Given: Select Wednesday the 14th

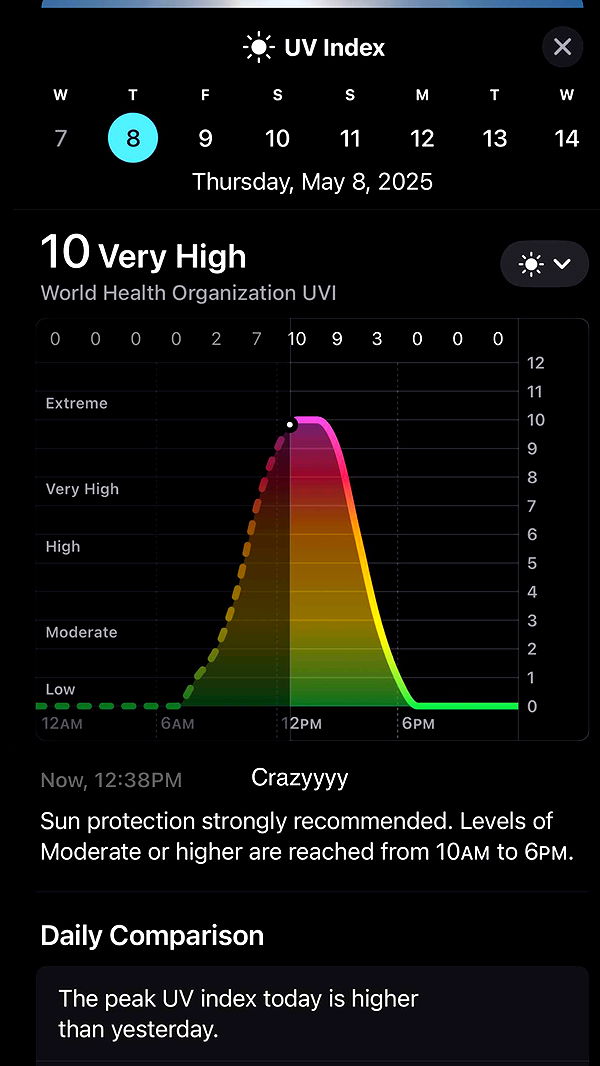Looking at the screenshot, I should pyautogui.click(x=567, y=138).
